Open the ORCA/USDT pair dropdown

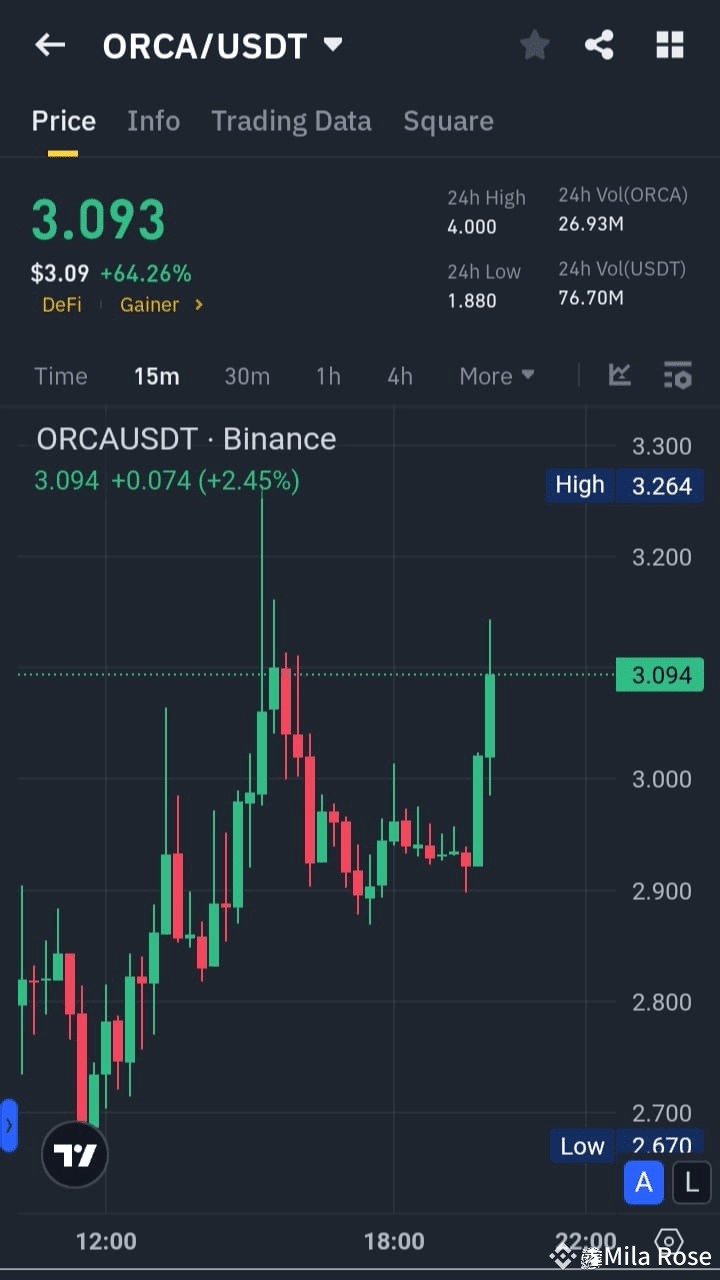(224, 44)
